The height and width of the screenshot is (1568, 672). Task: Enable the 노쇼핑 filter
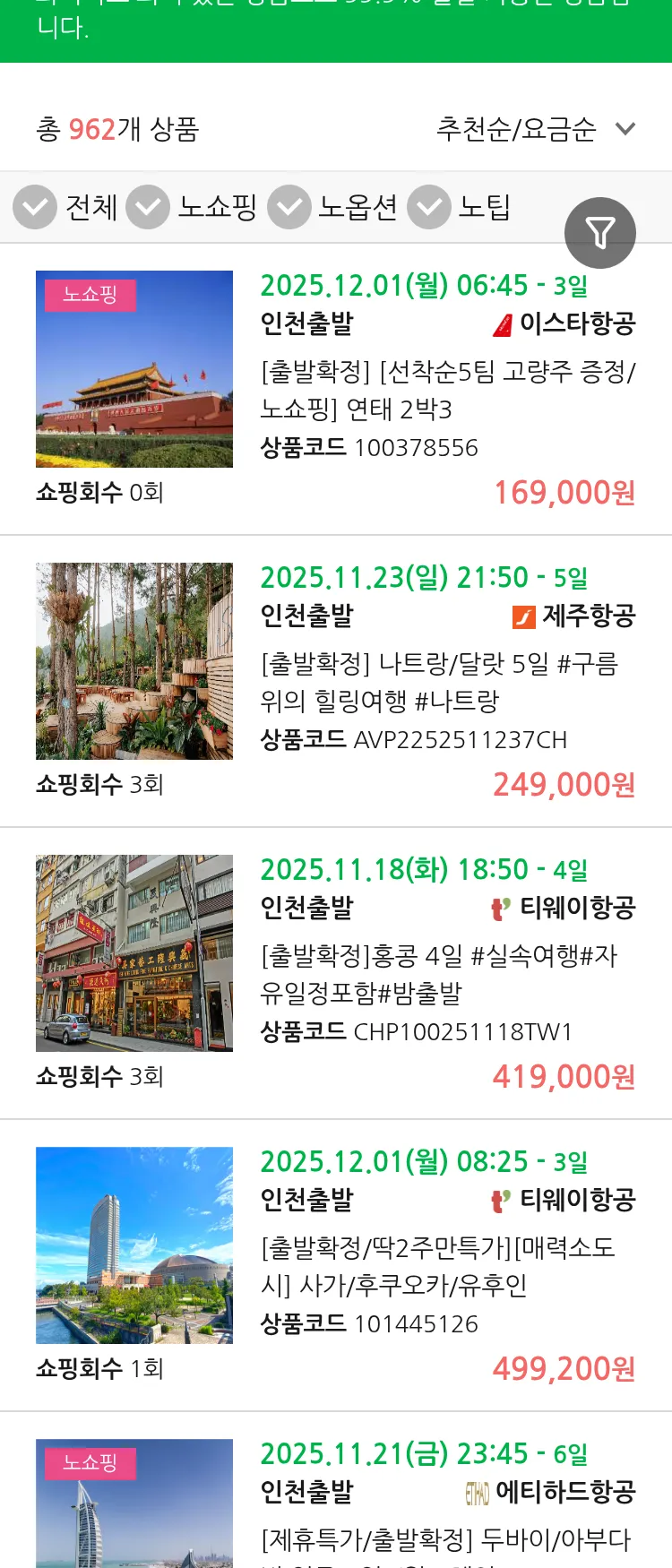tap(148, 206)
